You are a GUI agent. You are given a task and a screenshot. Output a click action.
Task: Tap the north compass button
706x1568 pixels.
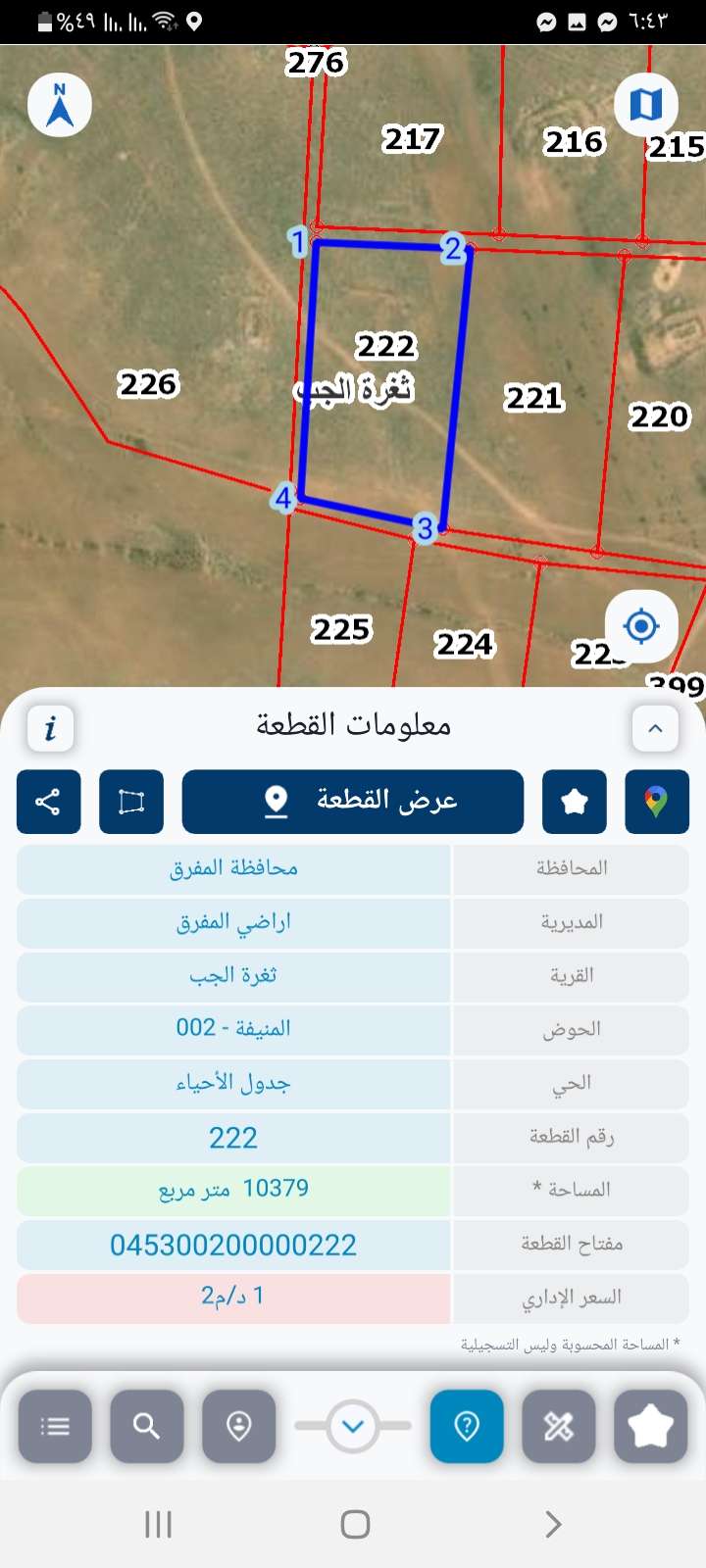tap(60, 105)
